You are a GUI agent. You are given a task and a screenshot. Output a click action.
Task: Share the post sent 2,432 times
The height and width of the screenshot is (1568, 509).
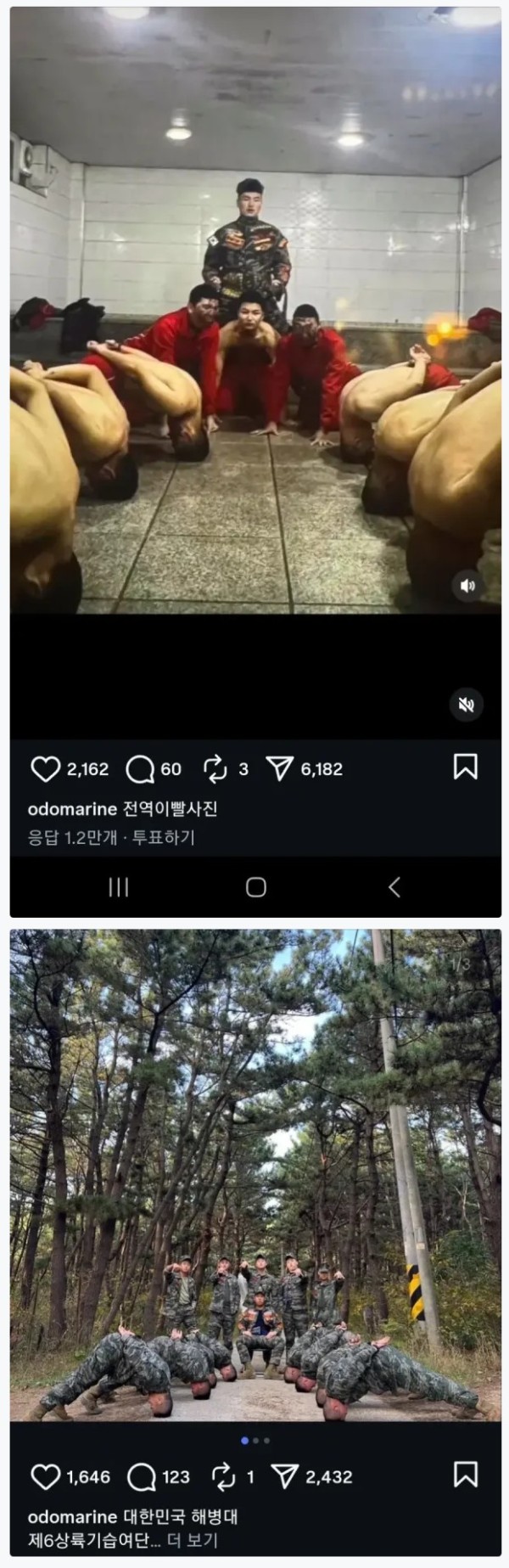(284, 1477)
